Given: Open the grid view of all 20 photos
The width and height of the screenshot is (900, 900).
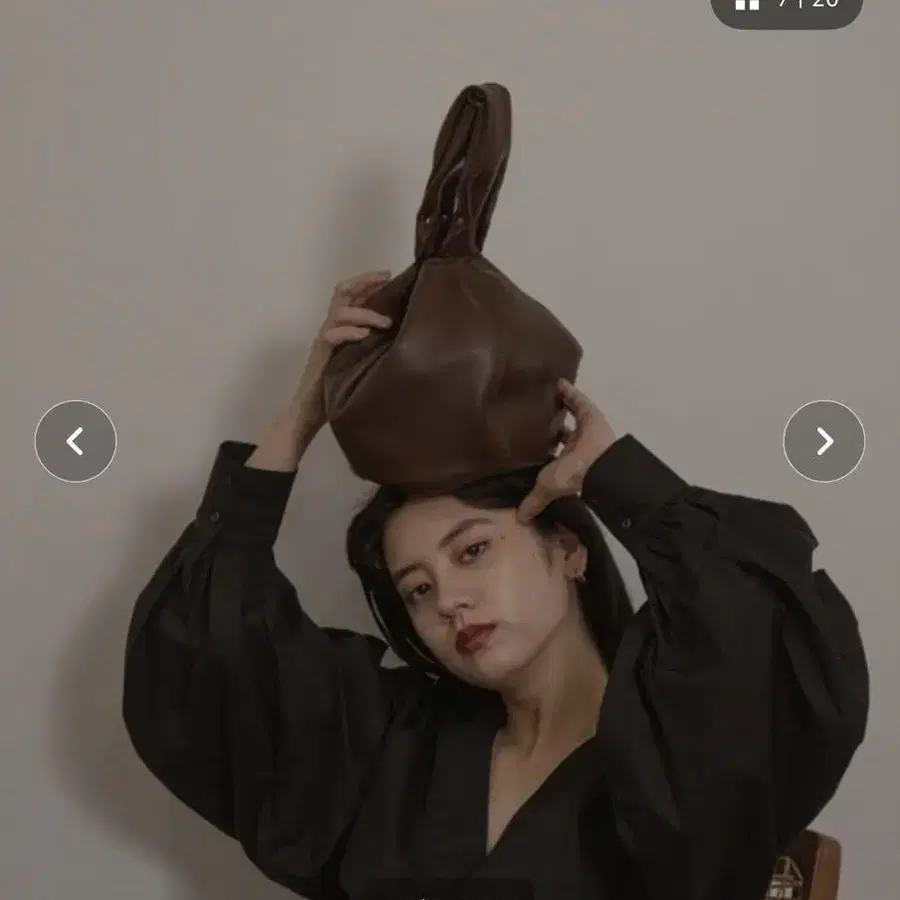Looking at the screenshot, I should pos(786,8).
